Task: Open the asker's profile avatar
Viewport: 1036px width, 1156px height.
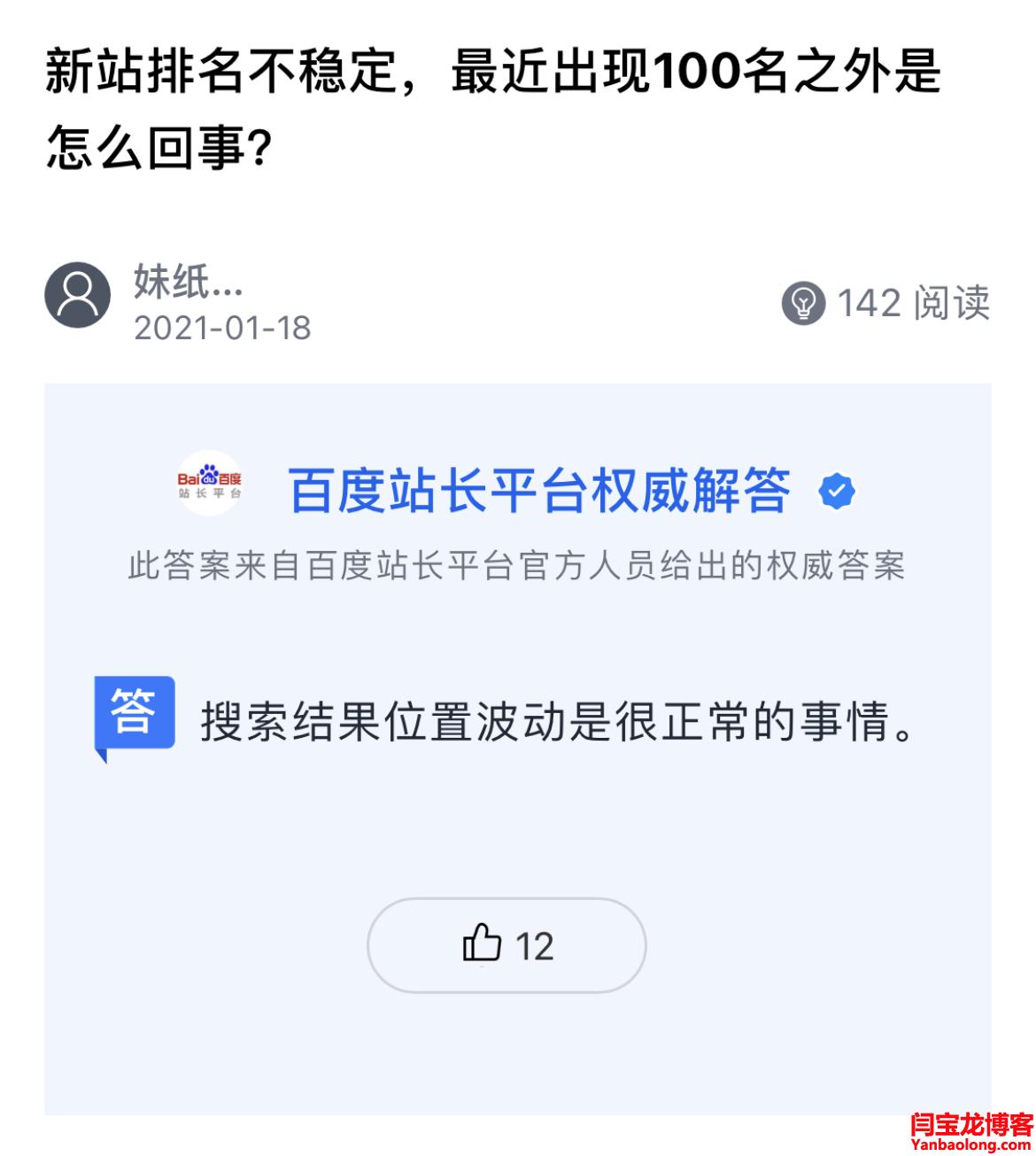Action: pos(78,295)
